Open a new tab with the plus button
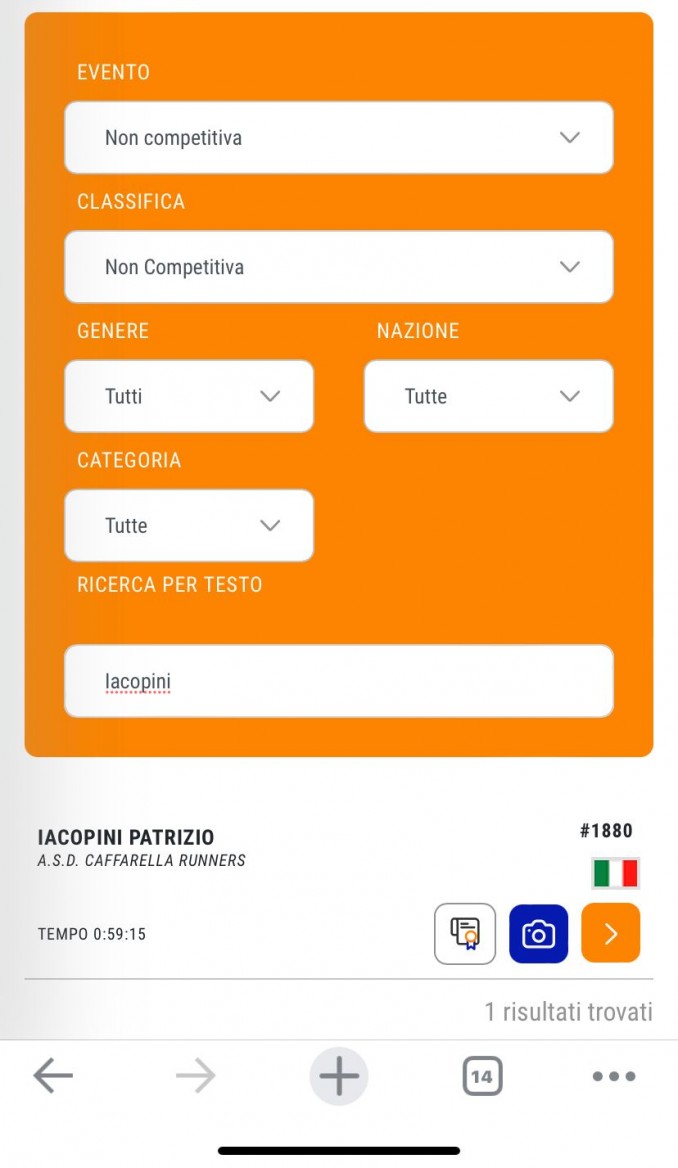The height and width of the screenshot is (1168, 678). click(339, 1076)
